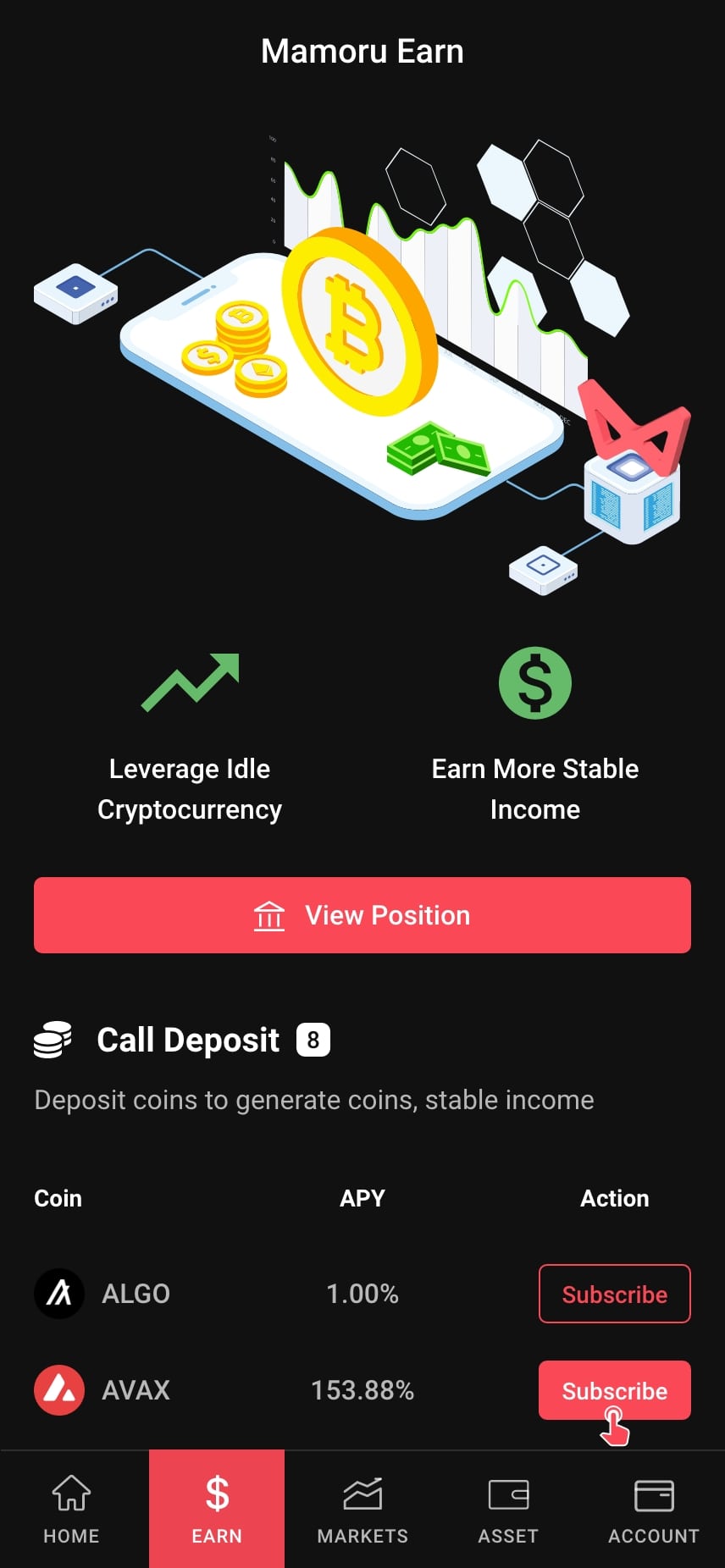This screenshot has height=1568, width=725.
Task: Open the Asset tab
Action: [x=508, y=1509]
